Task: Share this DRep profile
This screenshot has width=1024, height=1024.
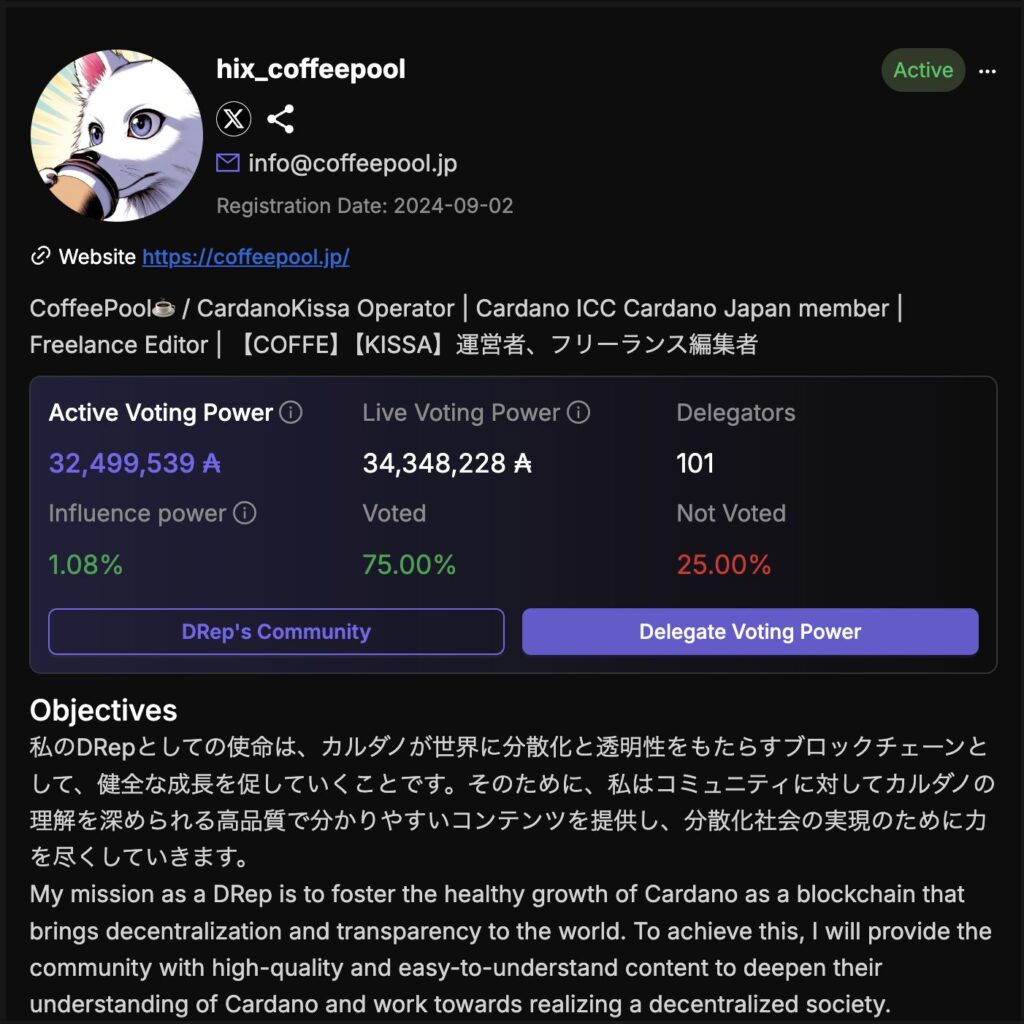Action: (x=281, y=120)
